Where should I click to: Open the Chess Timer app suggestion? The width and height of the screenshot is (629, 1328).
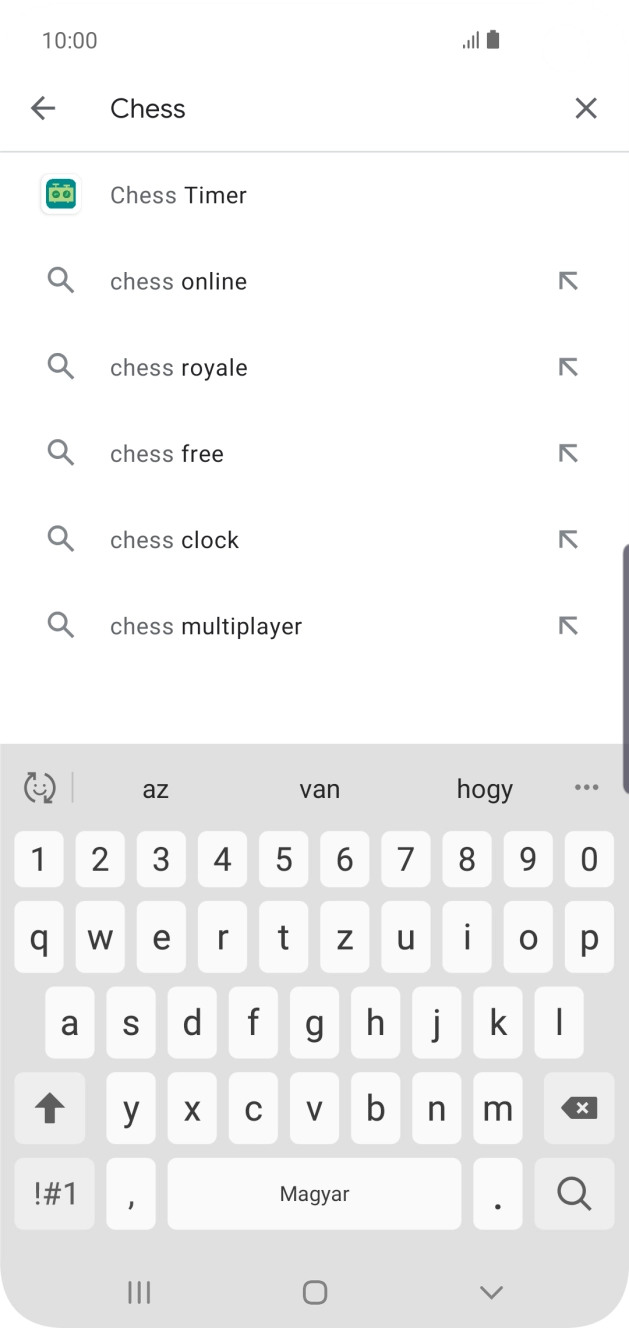pos(178,195)
